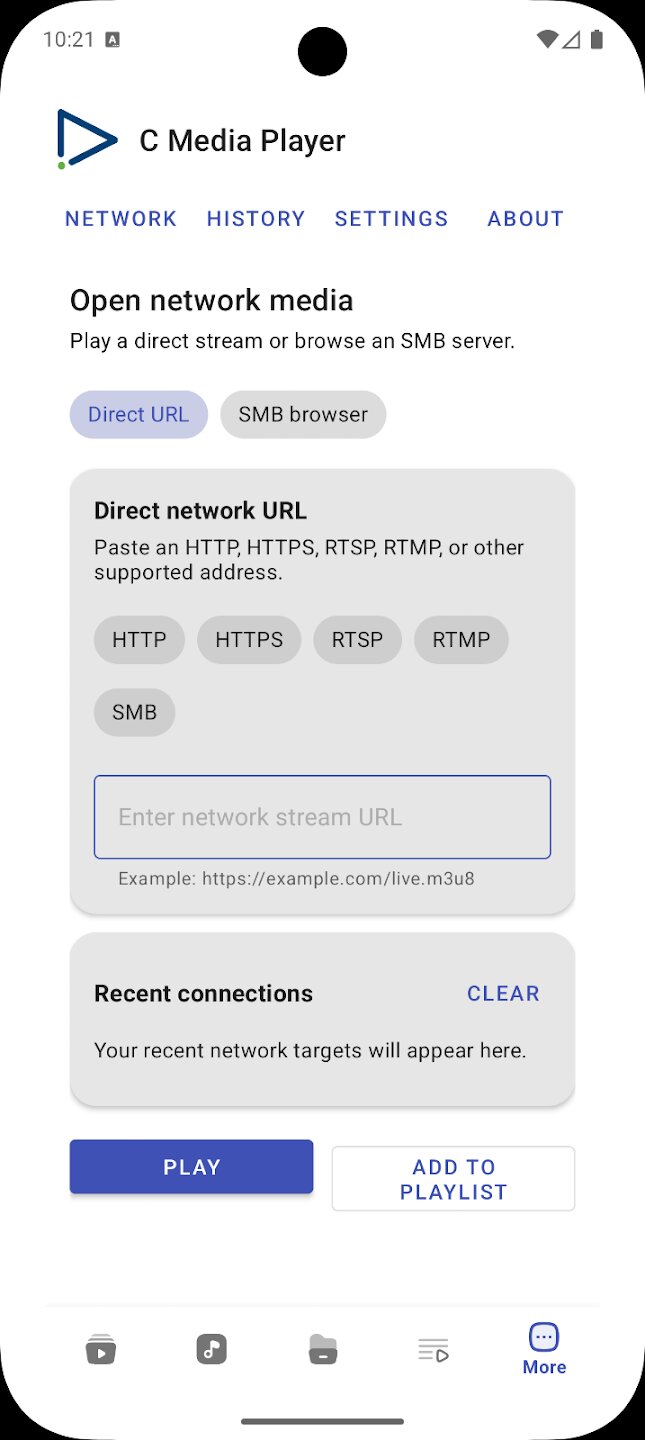Tap the RTMP protocol chip
Viewport: 645px width, 1440px height.
[x=461, y=640]
